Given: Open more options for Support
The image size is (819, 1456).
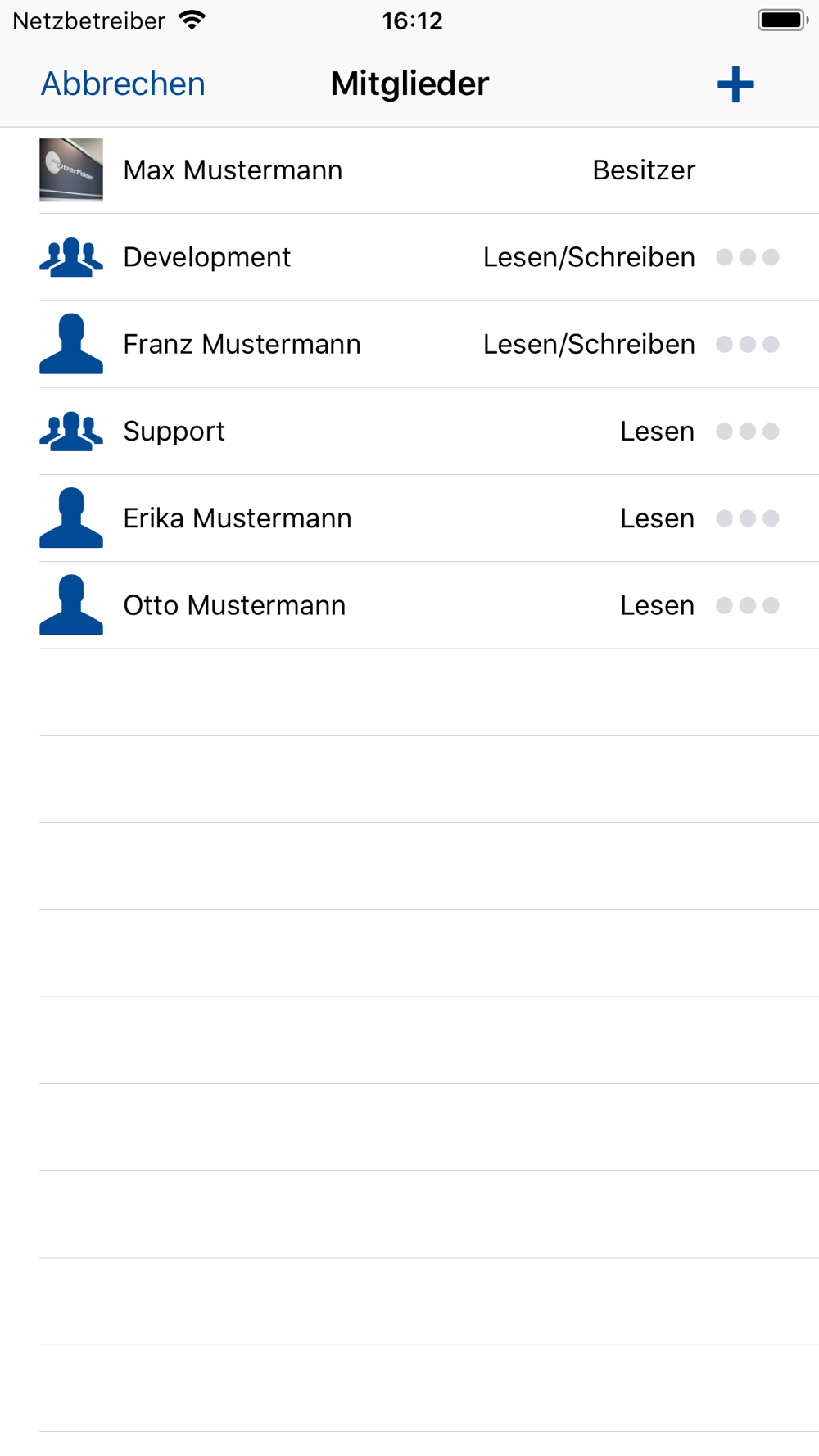Looking at the screenshot, I should pyautogui.click(x=747, y=431).
